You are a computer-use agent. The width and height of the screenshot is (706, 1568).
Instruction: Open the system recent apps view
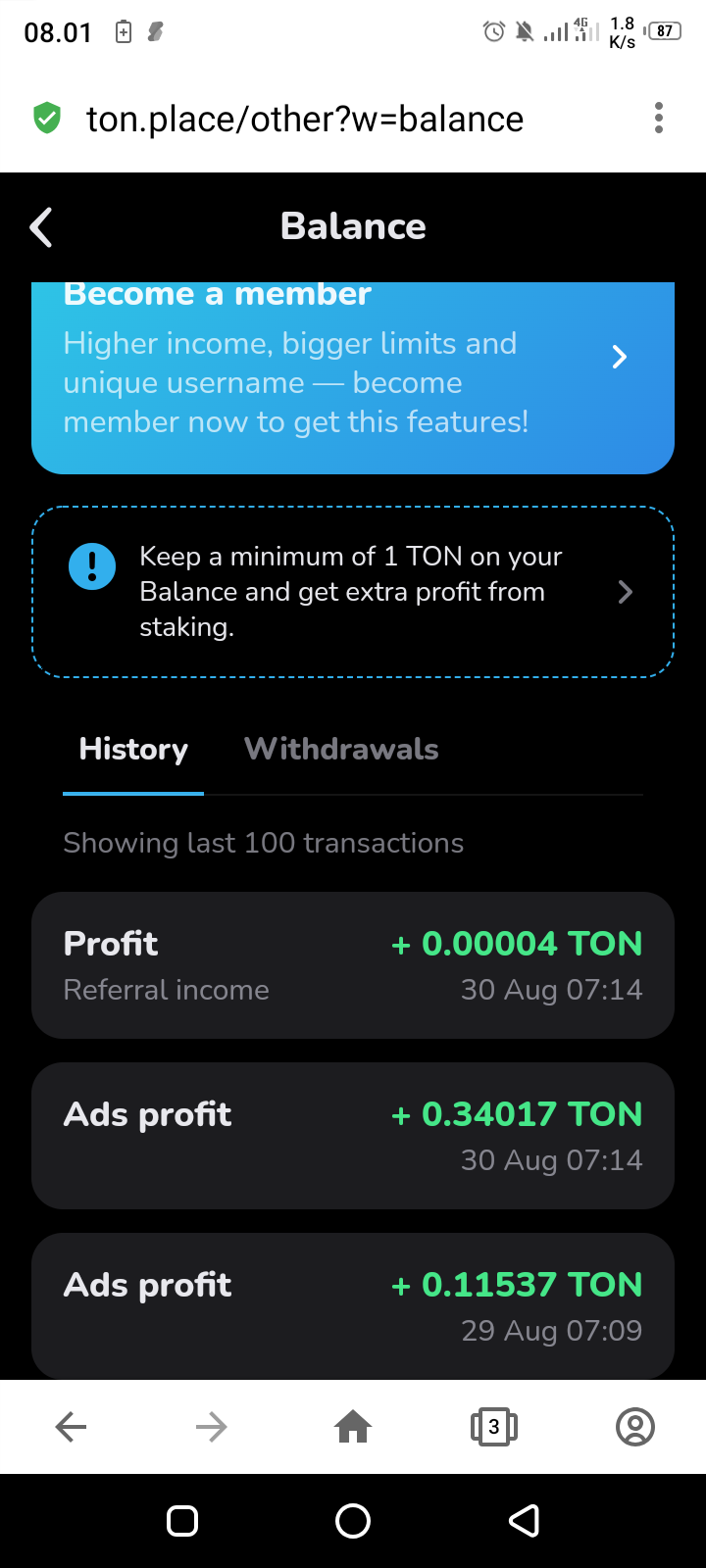point(182,1521)
